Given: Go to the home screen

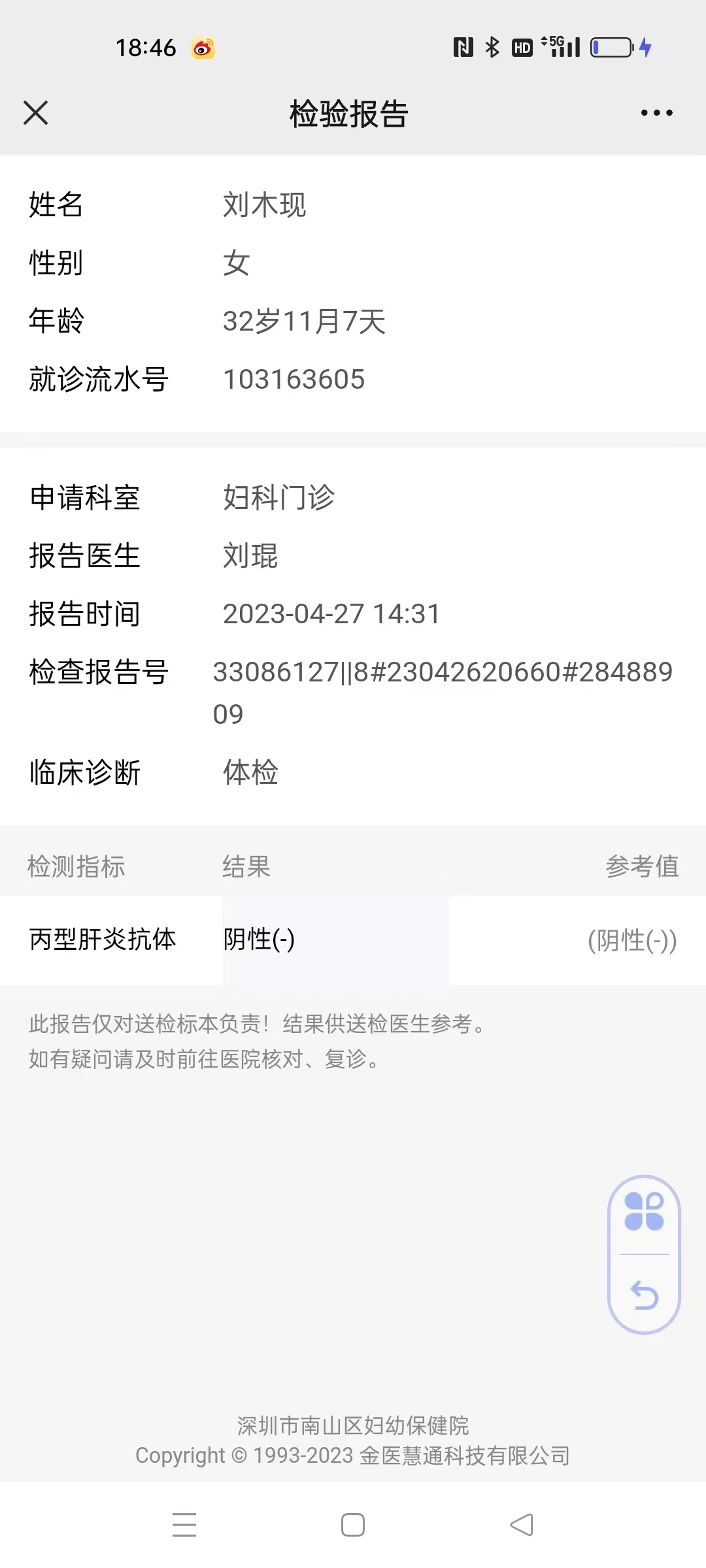Looking at the screenshot, I should [x=353, y=1525].
